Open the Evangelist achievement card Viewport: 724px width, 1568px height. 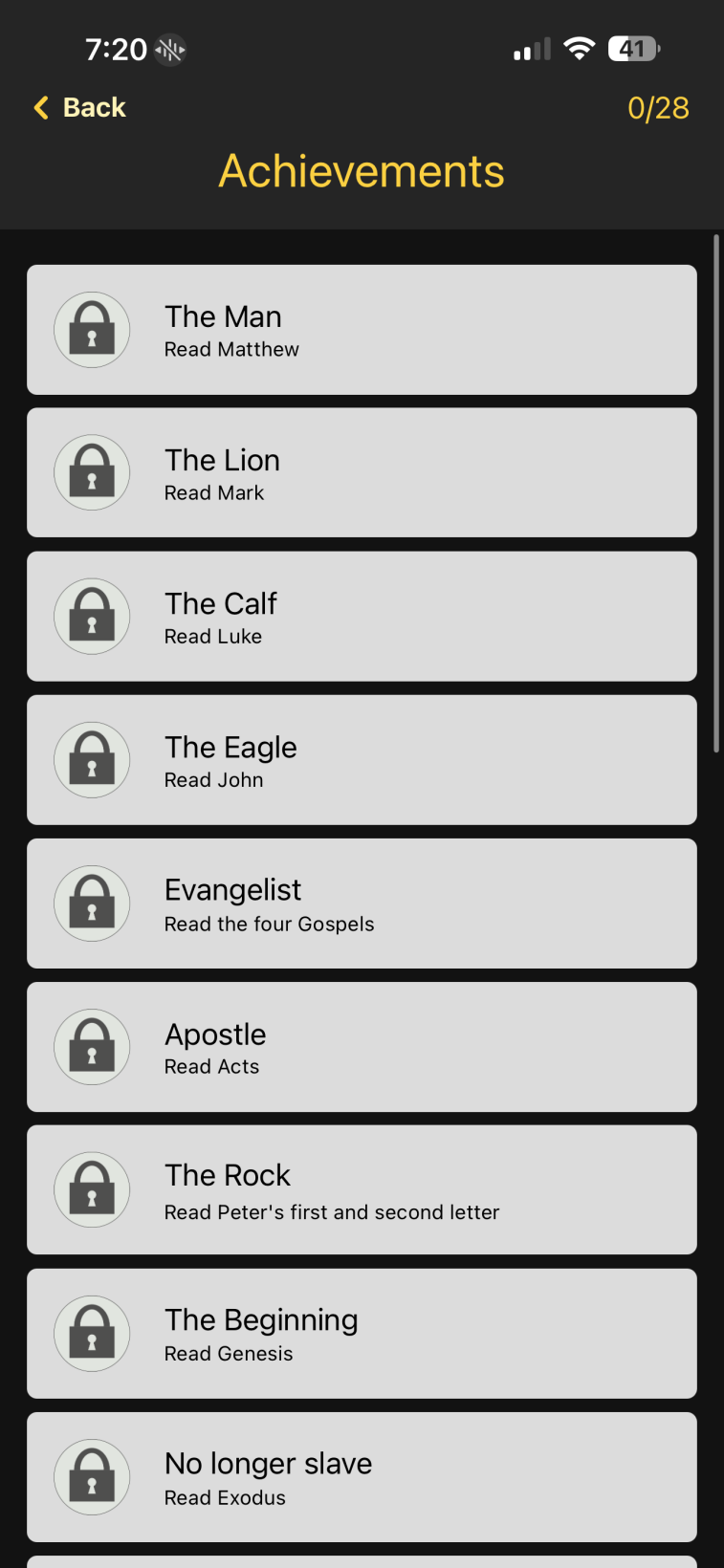click(x=362, y=904)
